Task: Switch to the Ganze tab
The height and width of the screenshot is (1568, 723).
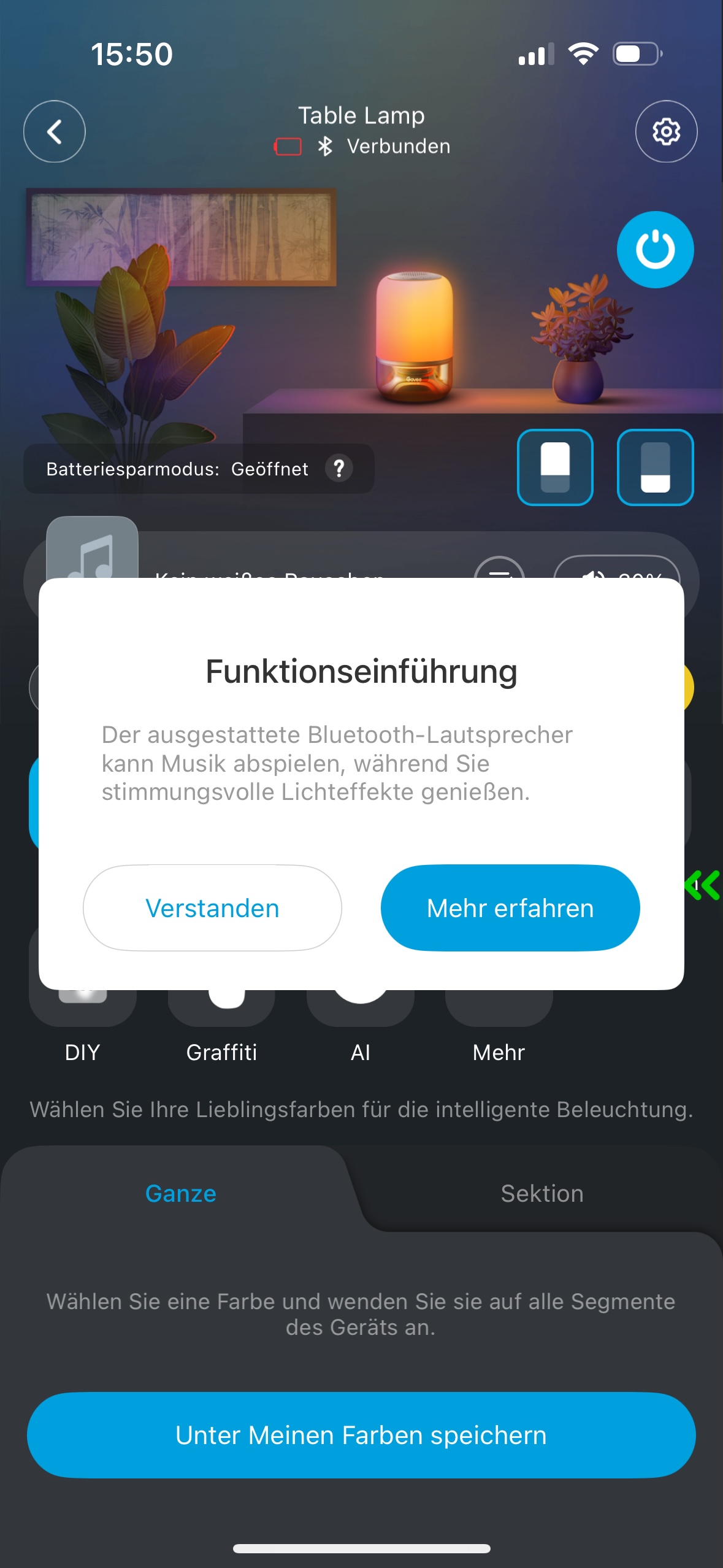Action: 180,1193
